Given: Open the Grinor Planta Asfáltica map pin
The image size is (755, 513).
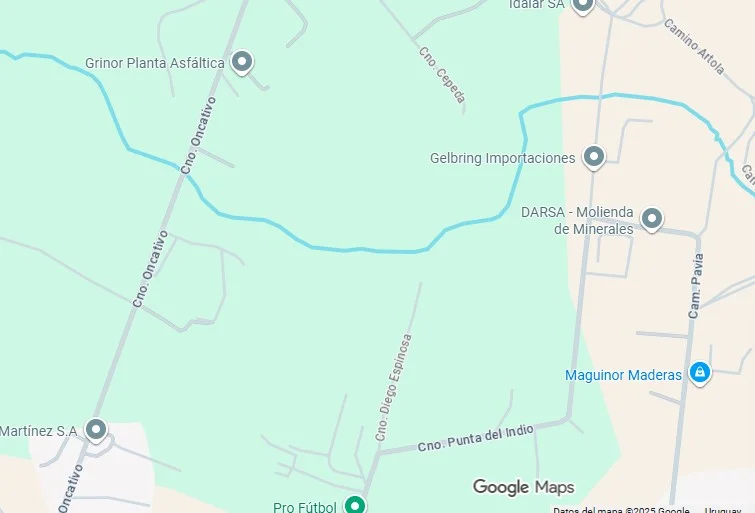Looking at the screenshot, I should pyautogui.click(x=241, y=62).
